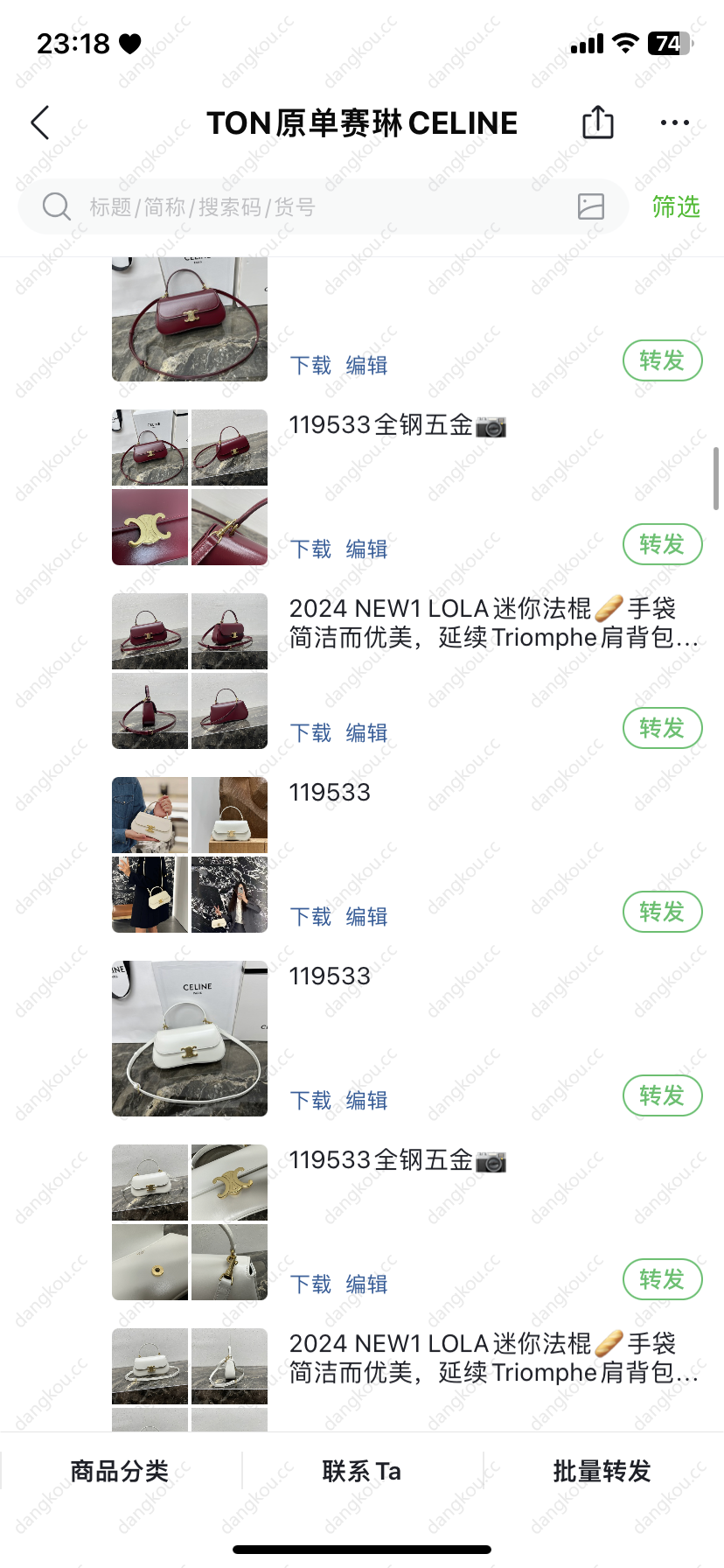
Task: Open image search icon in the search bar
Action: pos(591,206)
